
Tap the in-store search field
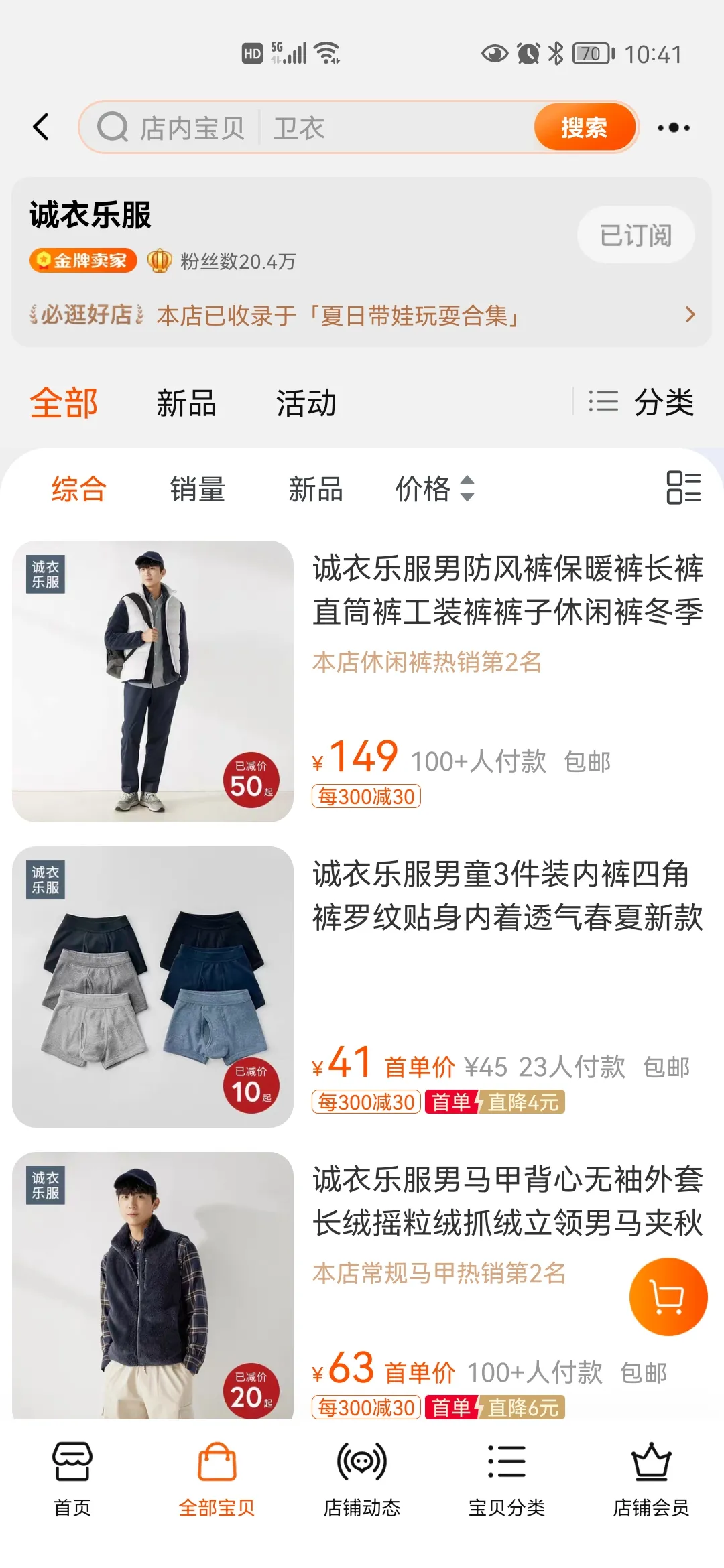[x=322, y=127]
